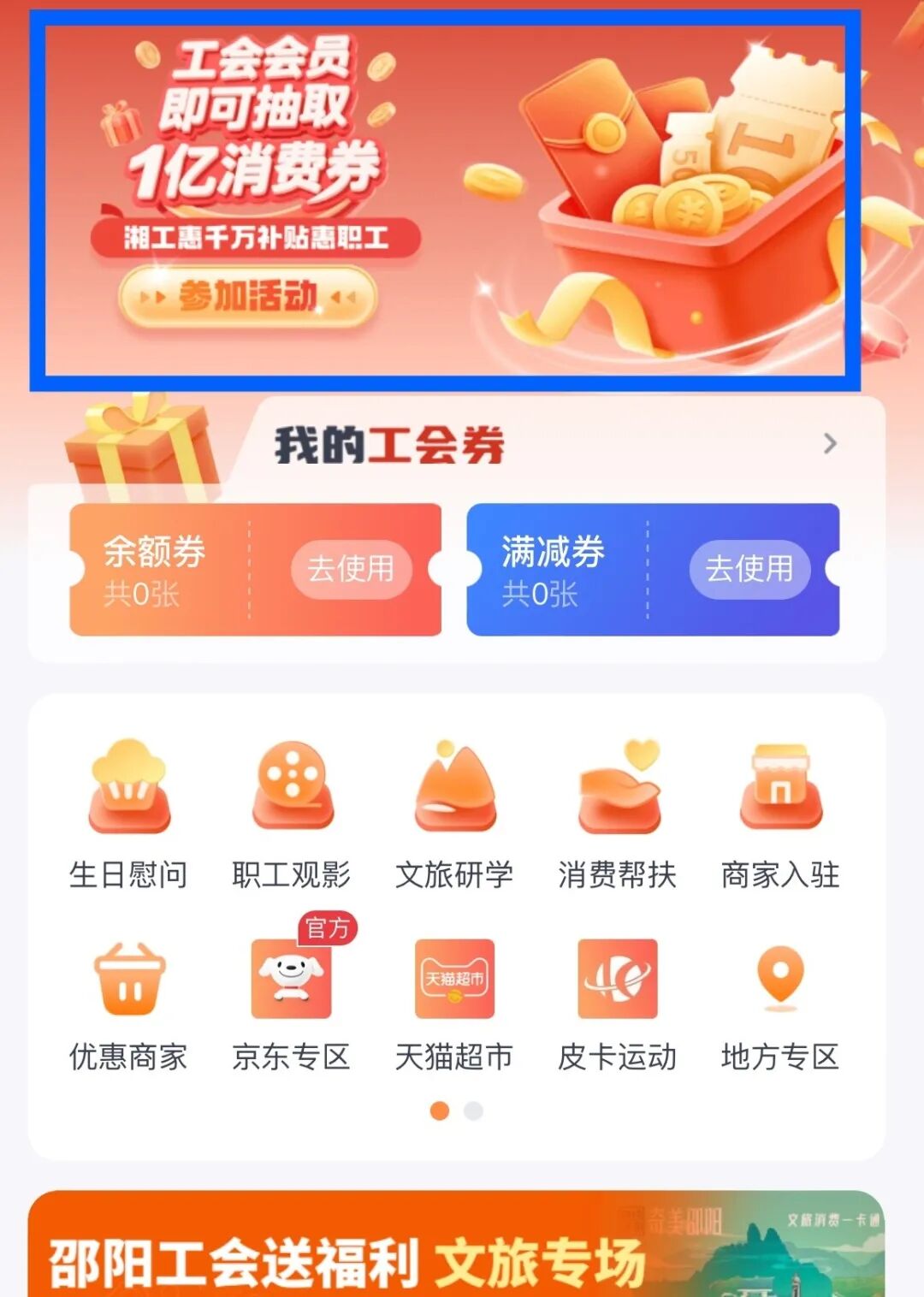The image size is (924, 1297).
Task: Select 商家入驻 entry
Action: (780, 813)
